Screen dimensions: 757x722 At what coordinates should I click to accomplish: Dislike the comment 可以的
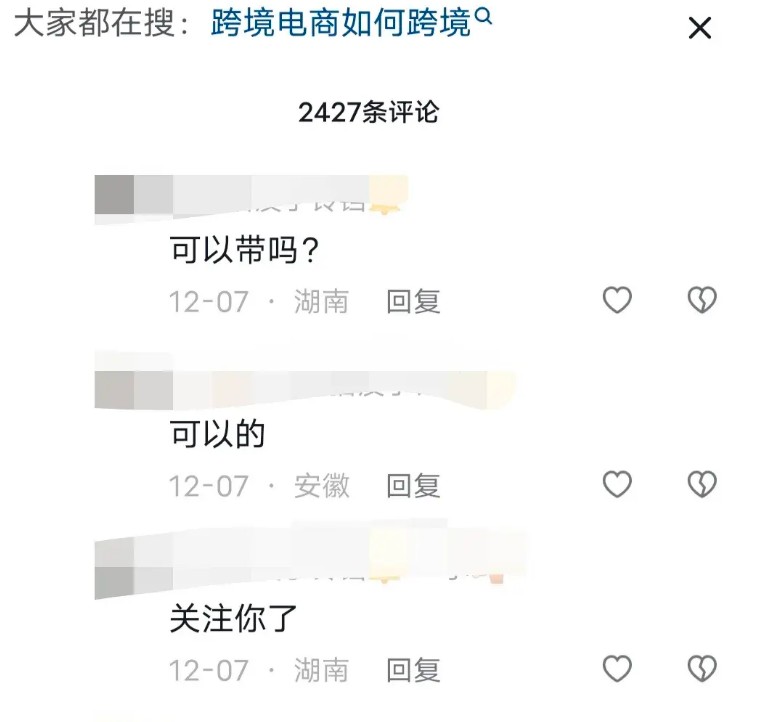tap(702, 485)
